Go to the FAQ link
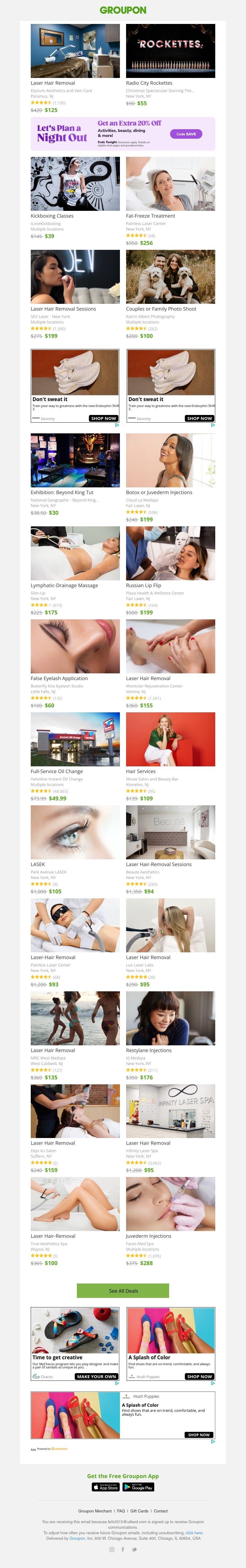This screenshot has height=1568, width=246. pyautogui.click(x=121, y=1511)
